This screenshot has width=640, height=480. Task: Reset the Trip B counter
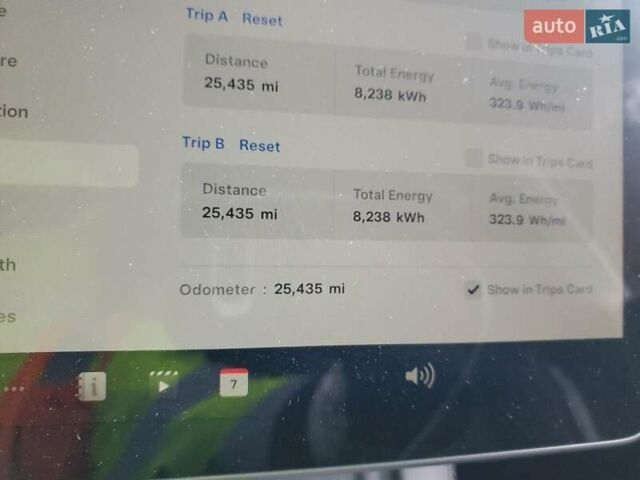(259, 145)
